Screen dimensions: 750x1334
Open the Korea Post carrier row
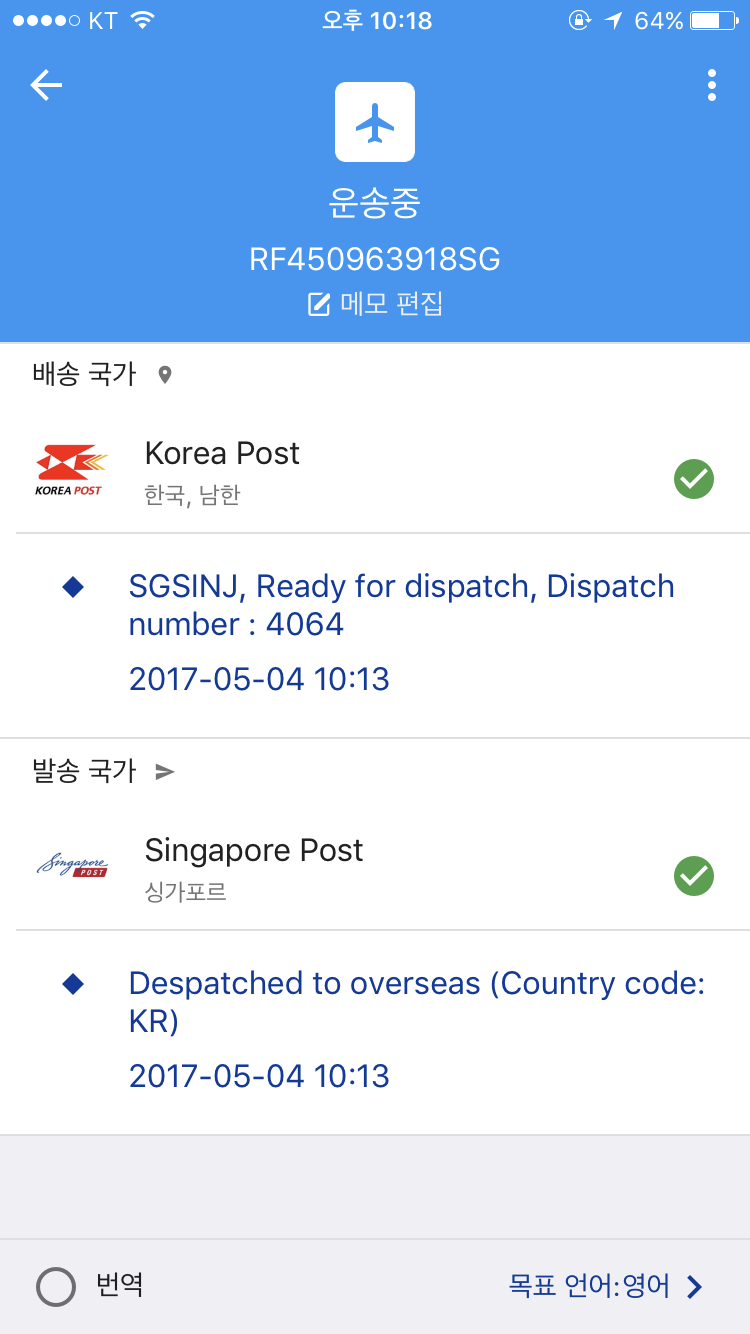click(374, 472)
